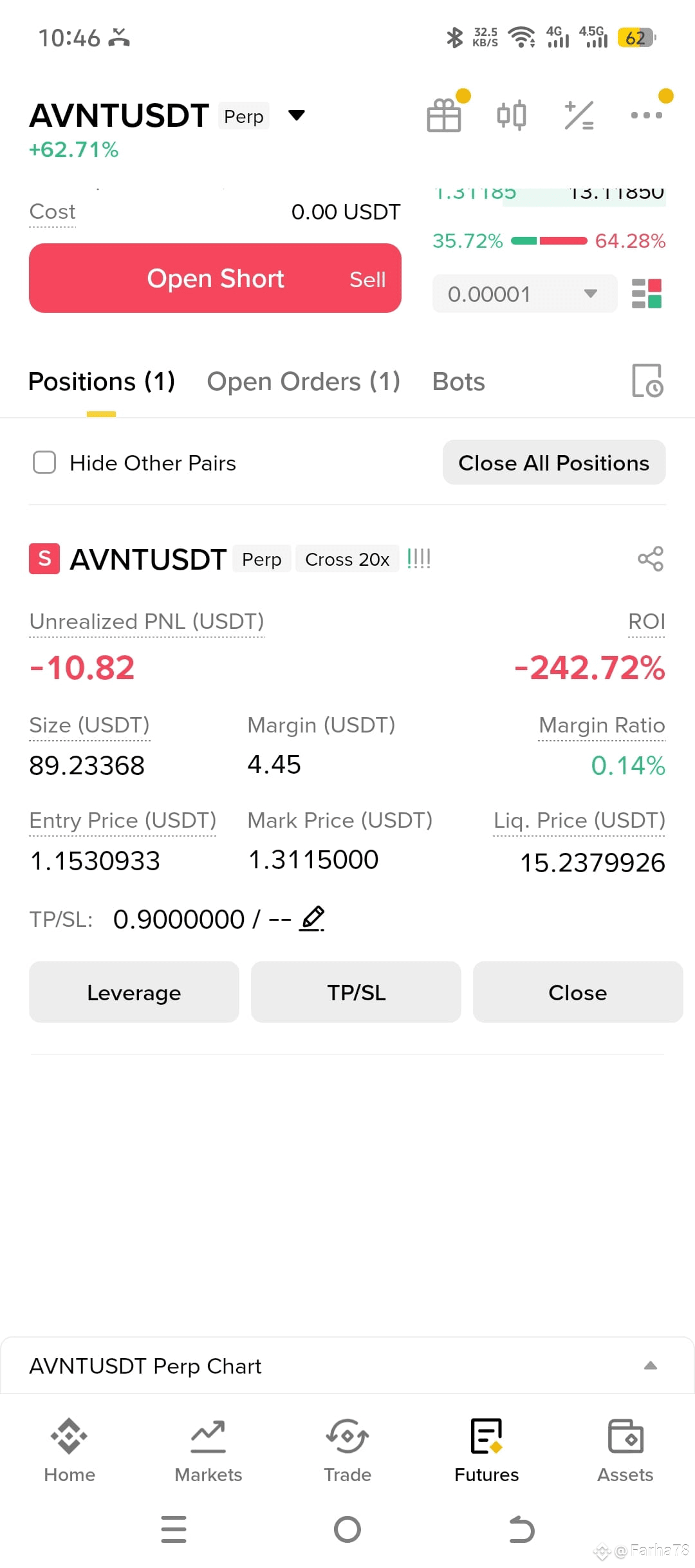Screen dimensions: 695x1568
Task: Open the futures calculator icon
Action: coord(579,116)
